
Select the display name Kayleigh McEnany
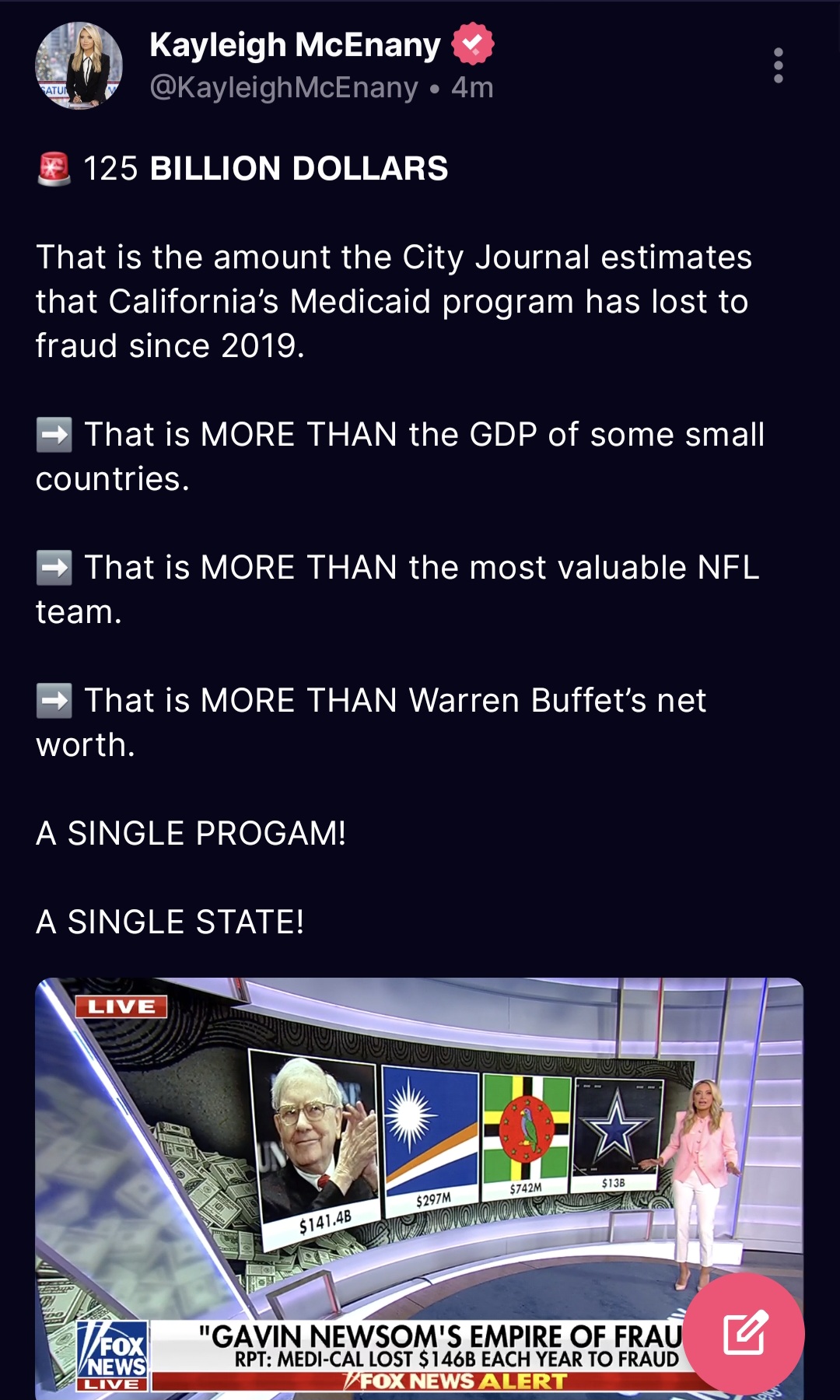[293, 44]
